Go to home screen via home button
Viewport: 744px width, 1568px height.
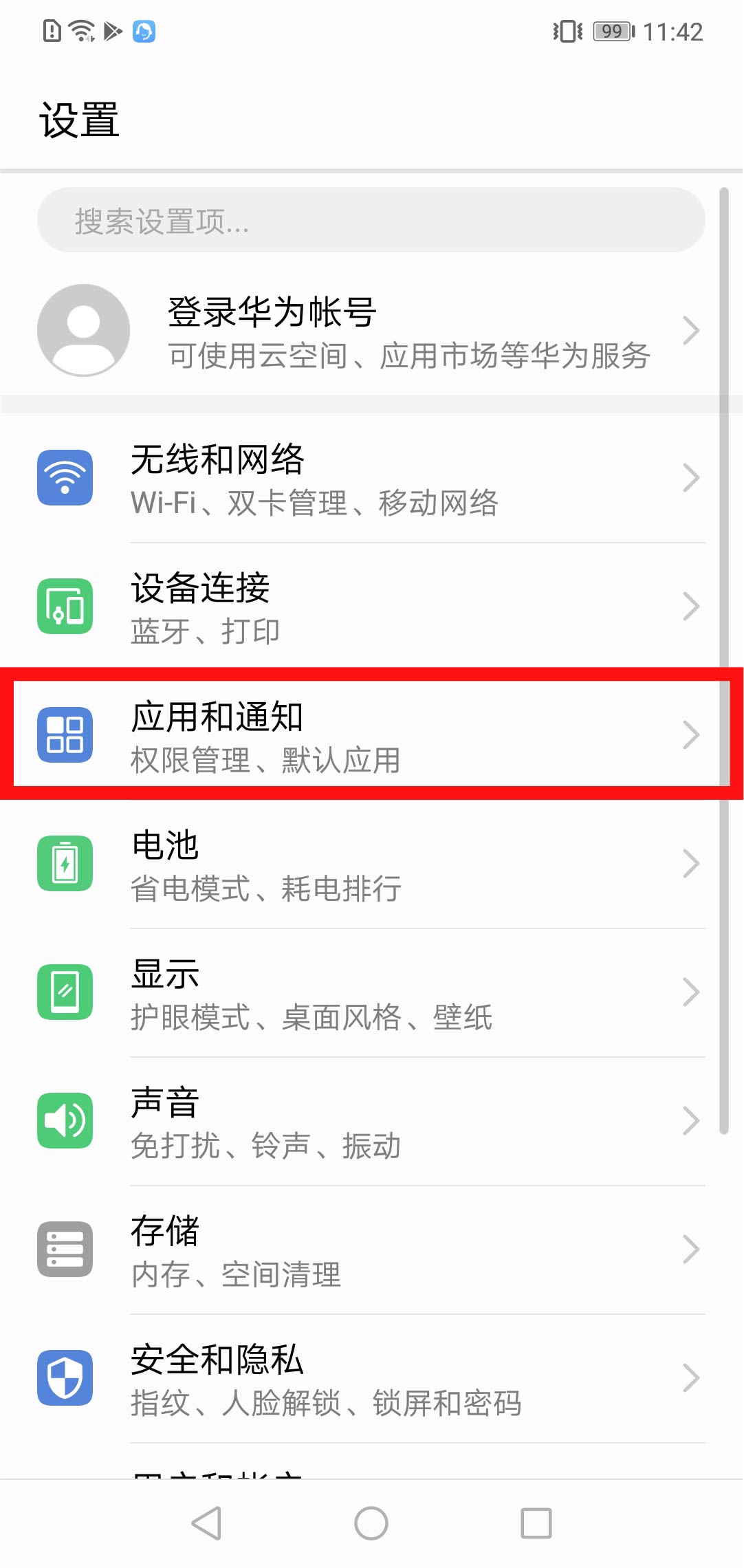tap(371, 1523)
